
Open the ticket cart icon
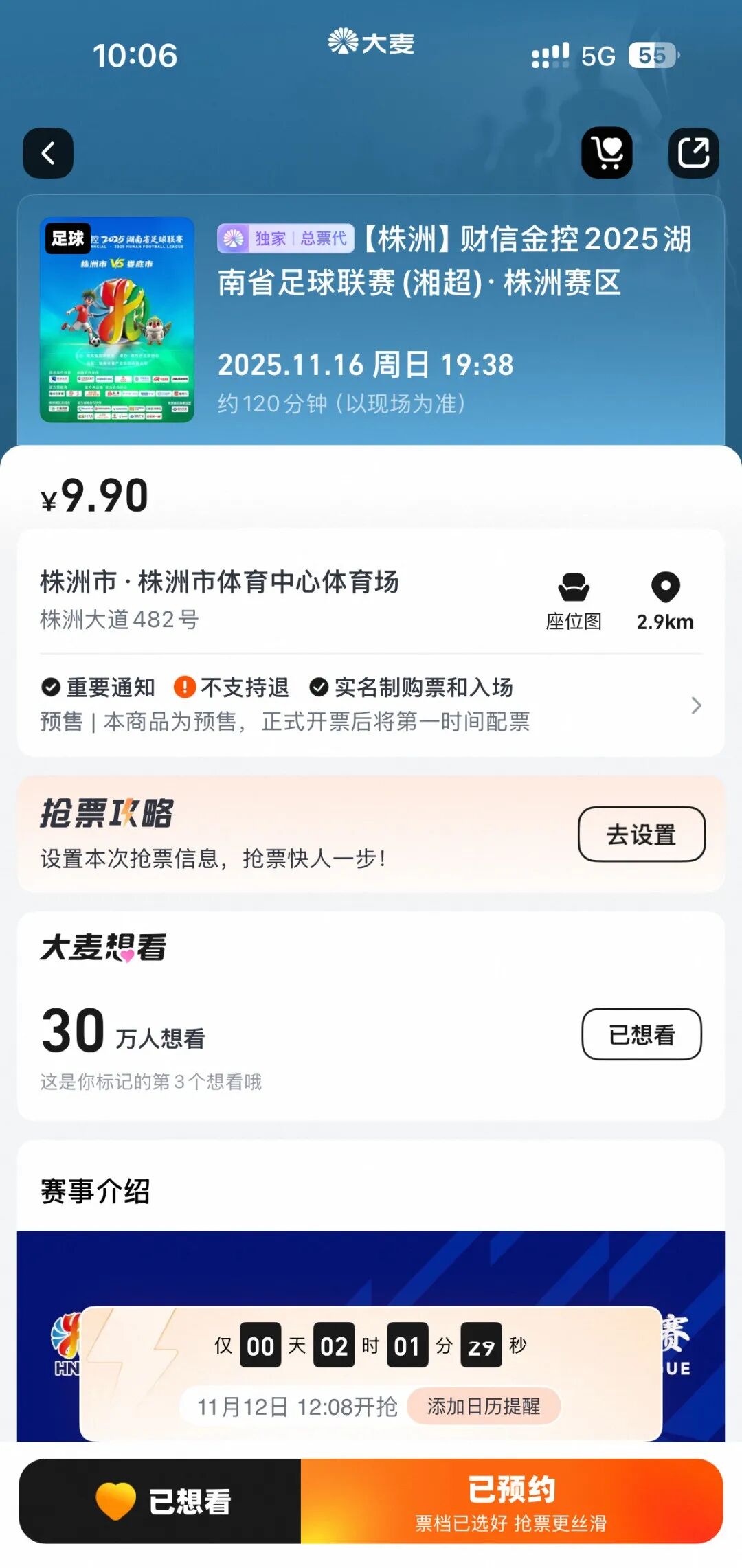(x=607, y=153)
